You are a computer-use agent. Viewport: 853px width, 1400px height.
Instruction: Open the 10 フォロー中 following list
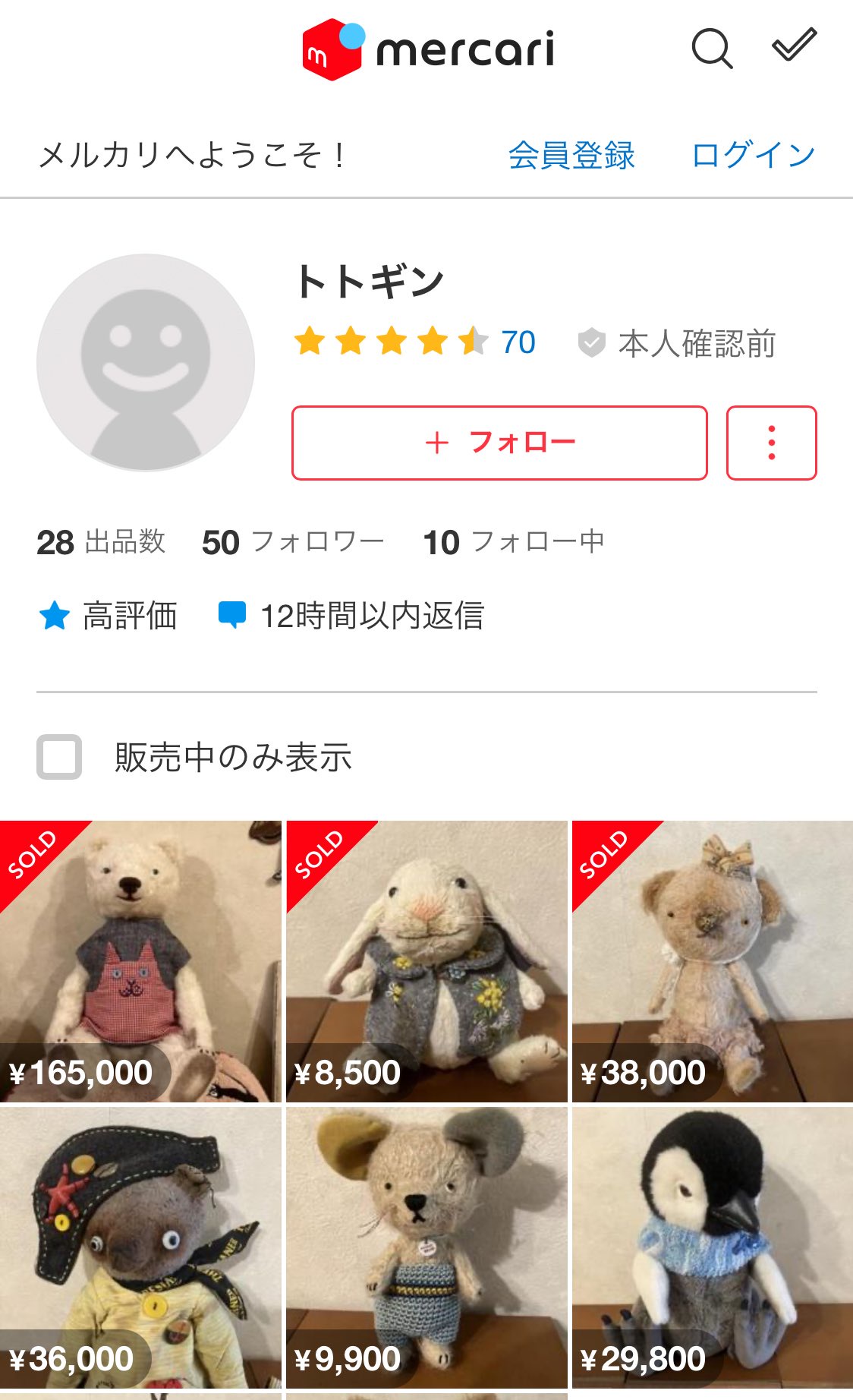tap(514, 542)
